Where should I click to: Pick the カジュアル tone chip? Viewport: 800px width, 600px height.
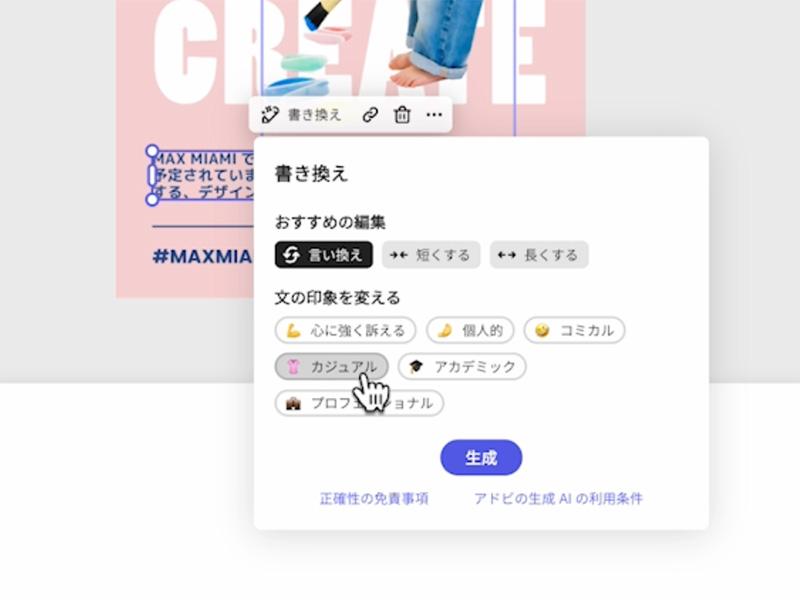pos(332,367)
